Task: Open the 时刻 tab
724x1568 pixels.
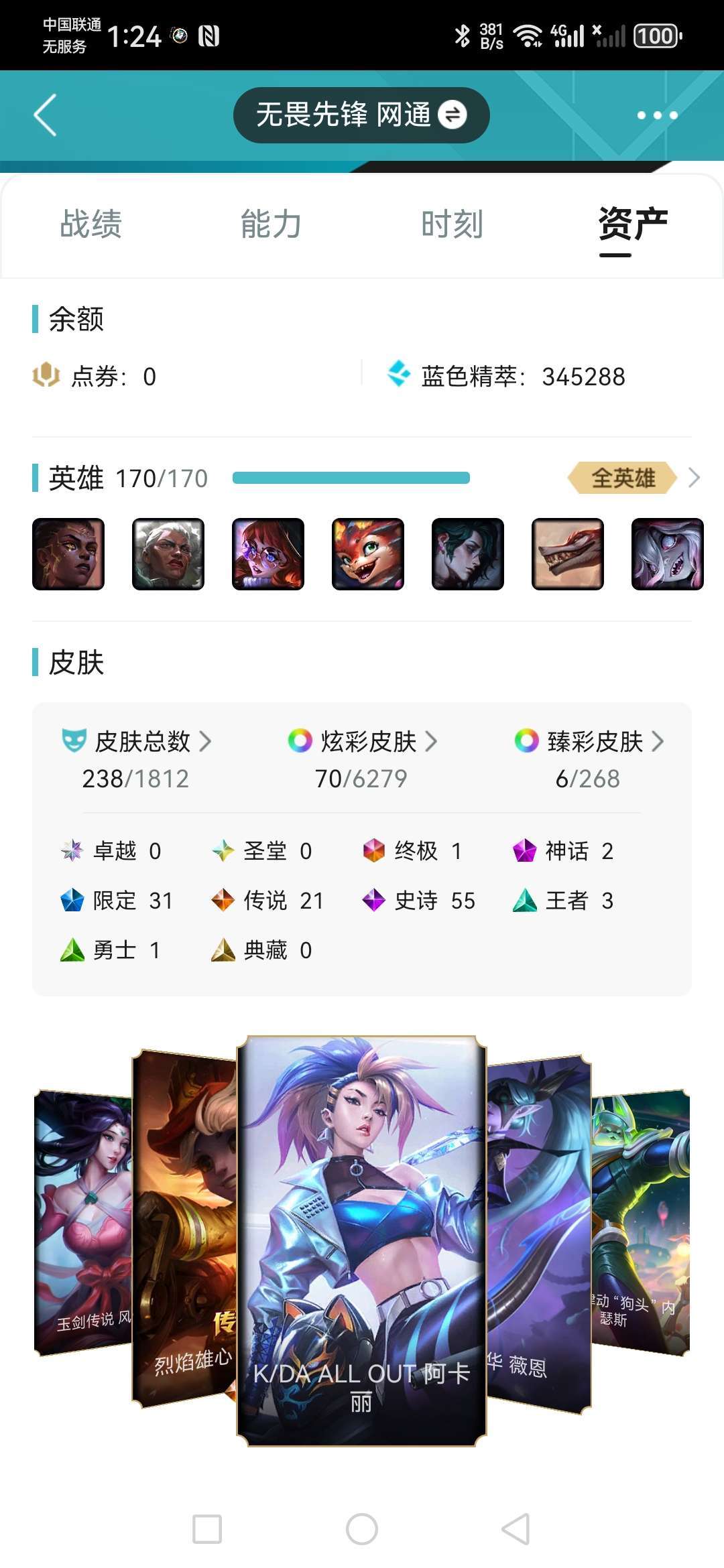Action: coord(452,224)
